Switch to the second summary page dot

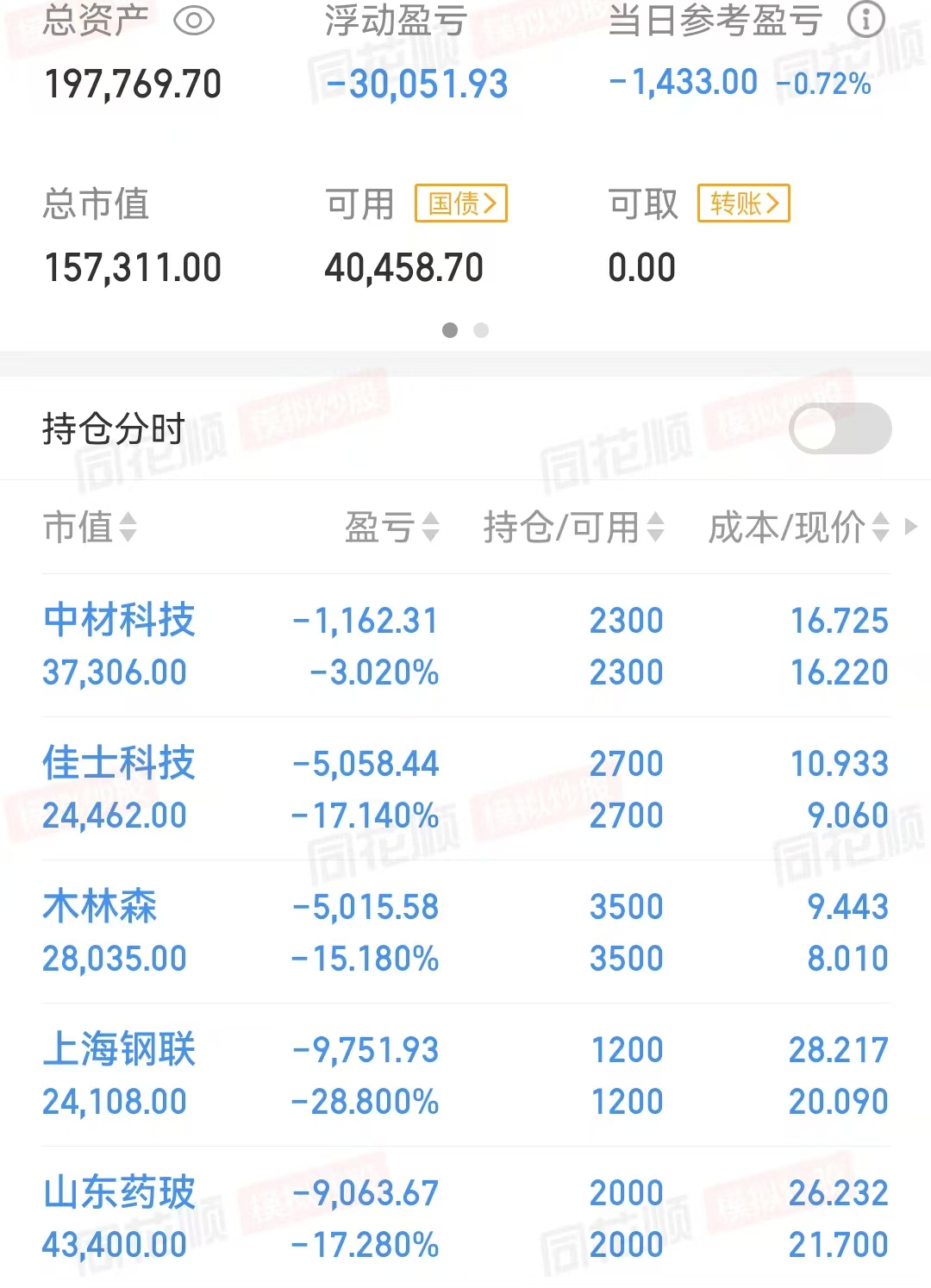[x=481, y=330]
